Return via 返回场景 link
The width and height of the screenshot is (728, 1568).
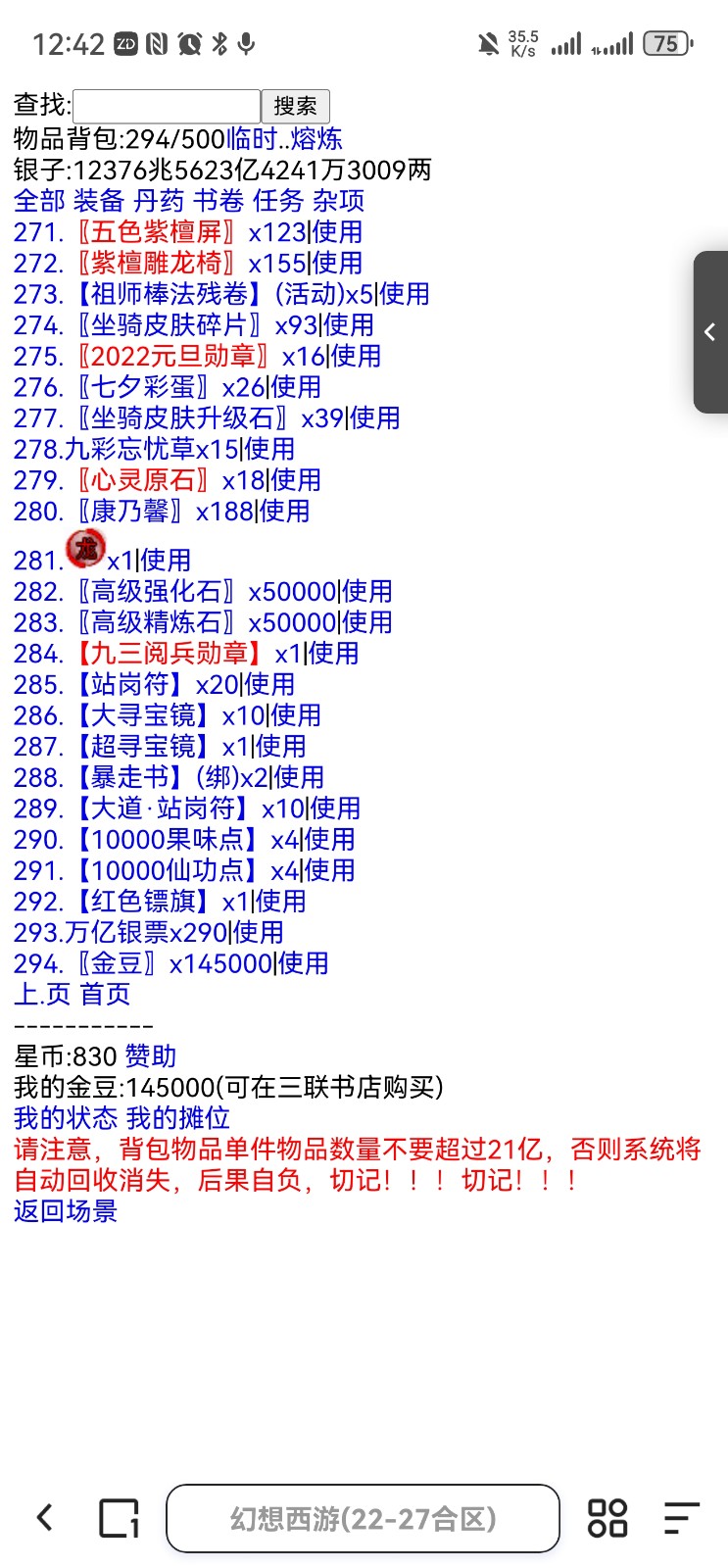pos(66,1211)
